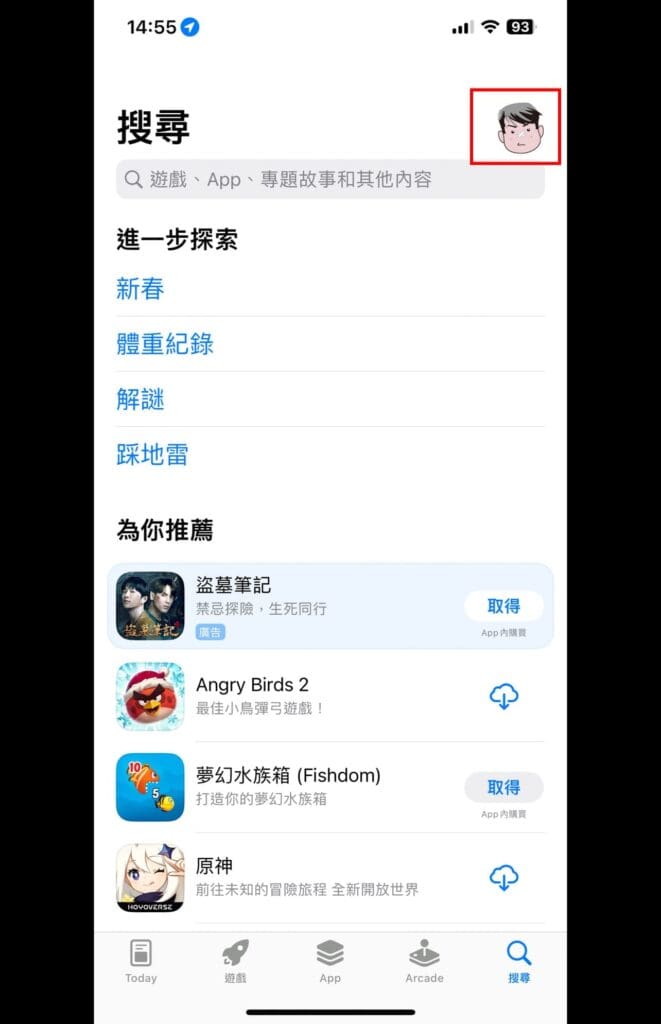Open the account profile avatar
This screenshot has width=661, height=1024.
point(520,128)
